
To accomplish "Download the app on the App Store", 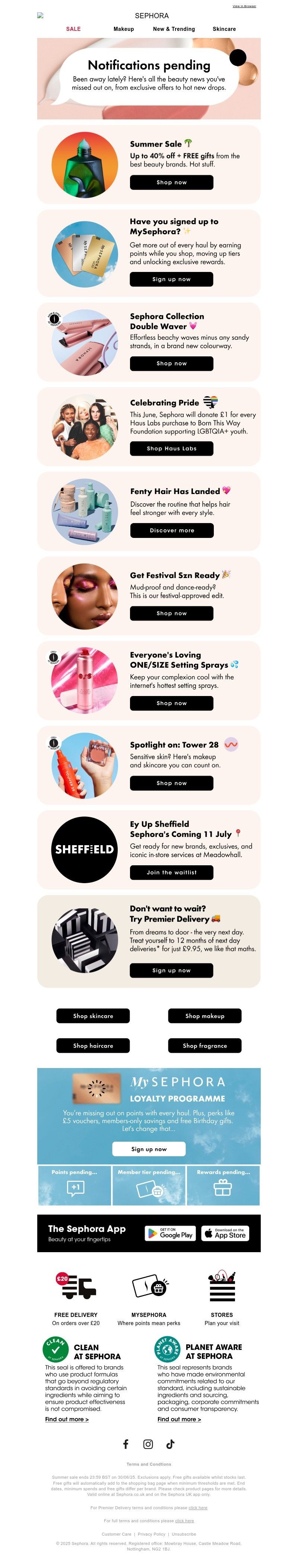I will (x=225, y=1234).
